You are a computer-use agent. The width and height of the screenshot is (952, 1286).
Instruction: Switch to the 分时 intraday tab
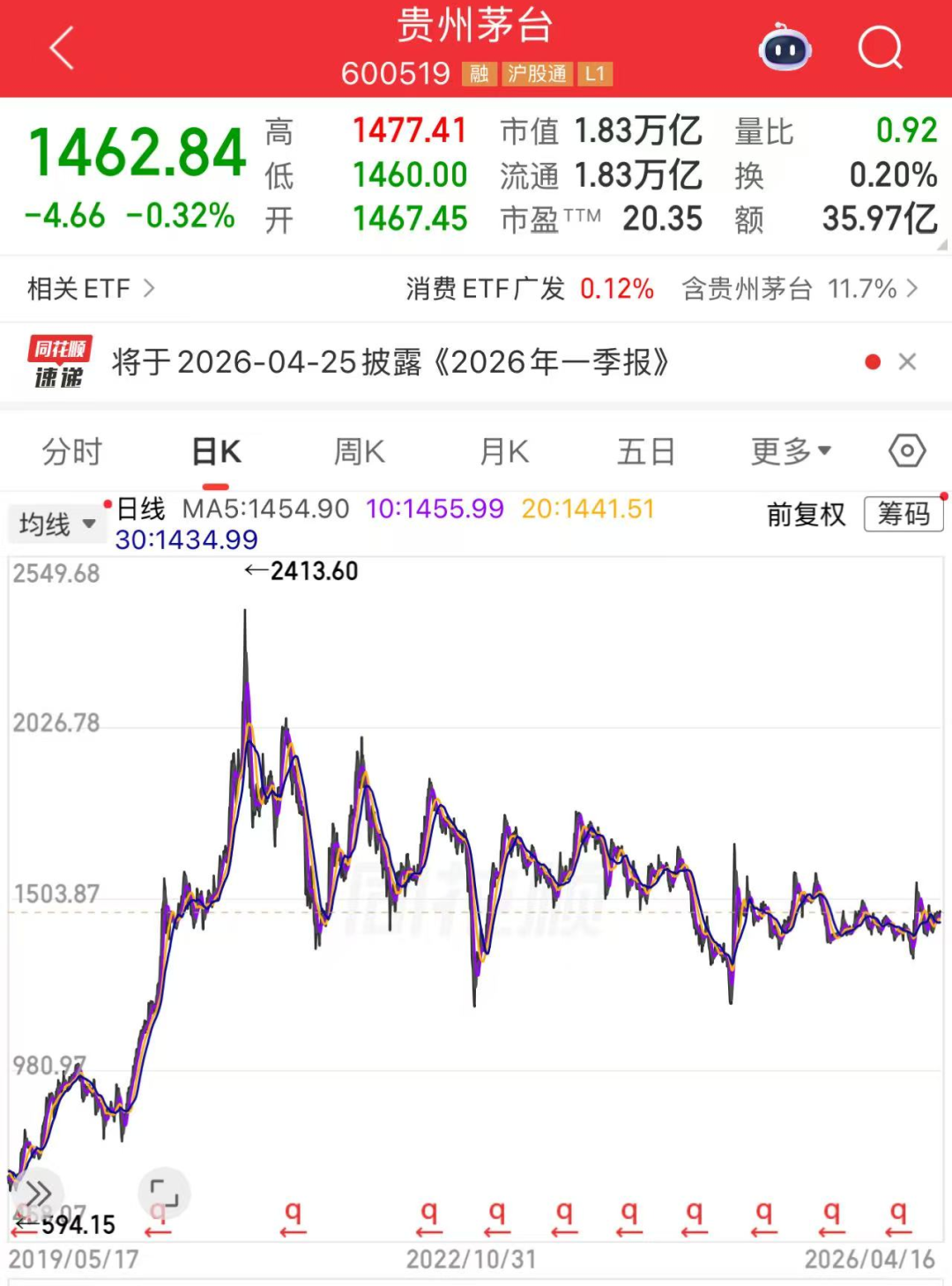pos(73,450)
